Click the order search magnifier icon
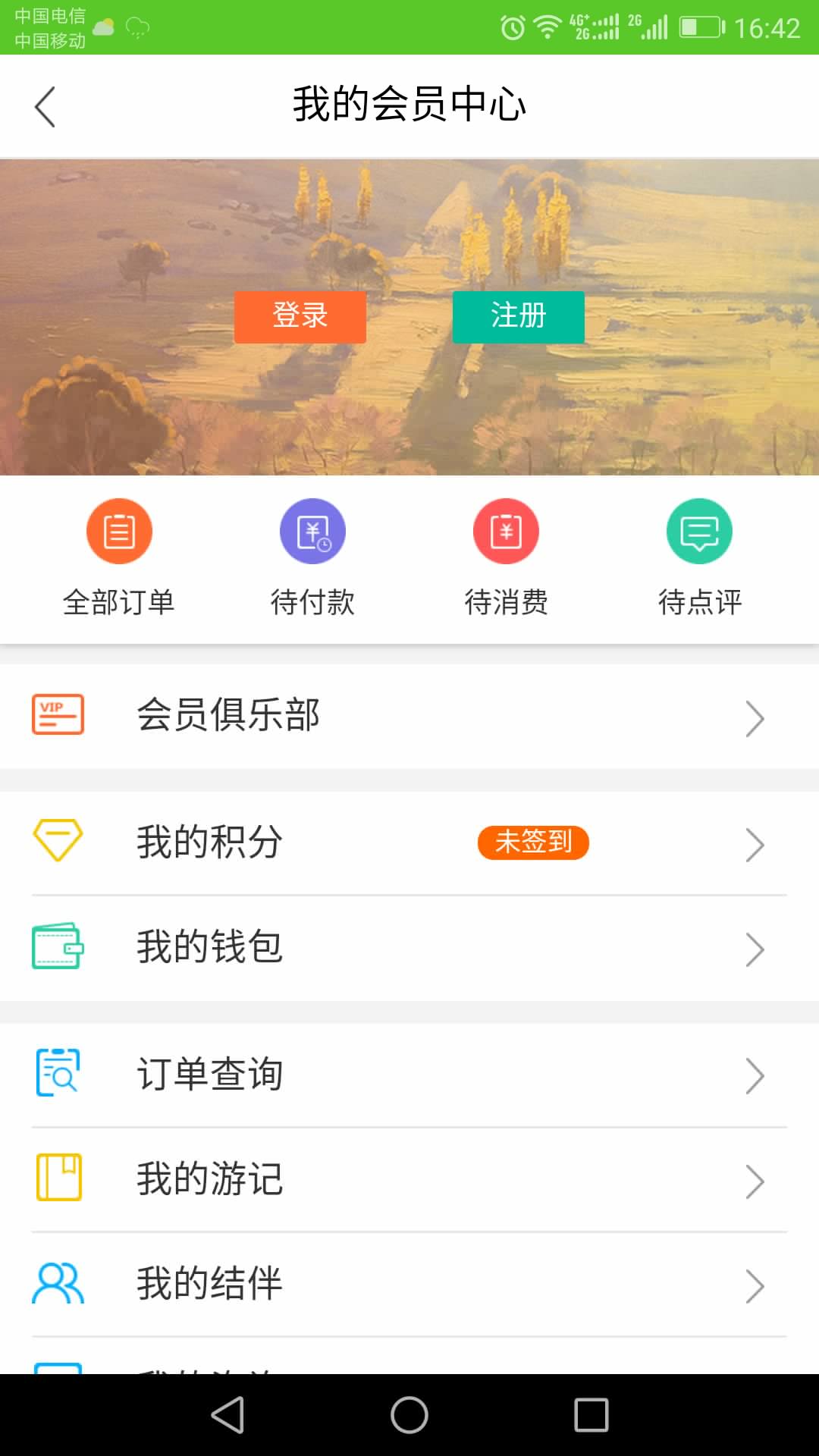 (57, 1072)
